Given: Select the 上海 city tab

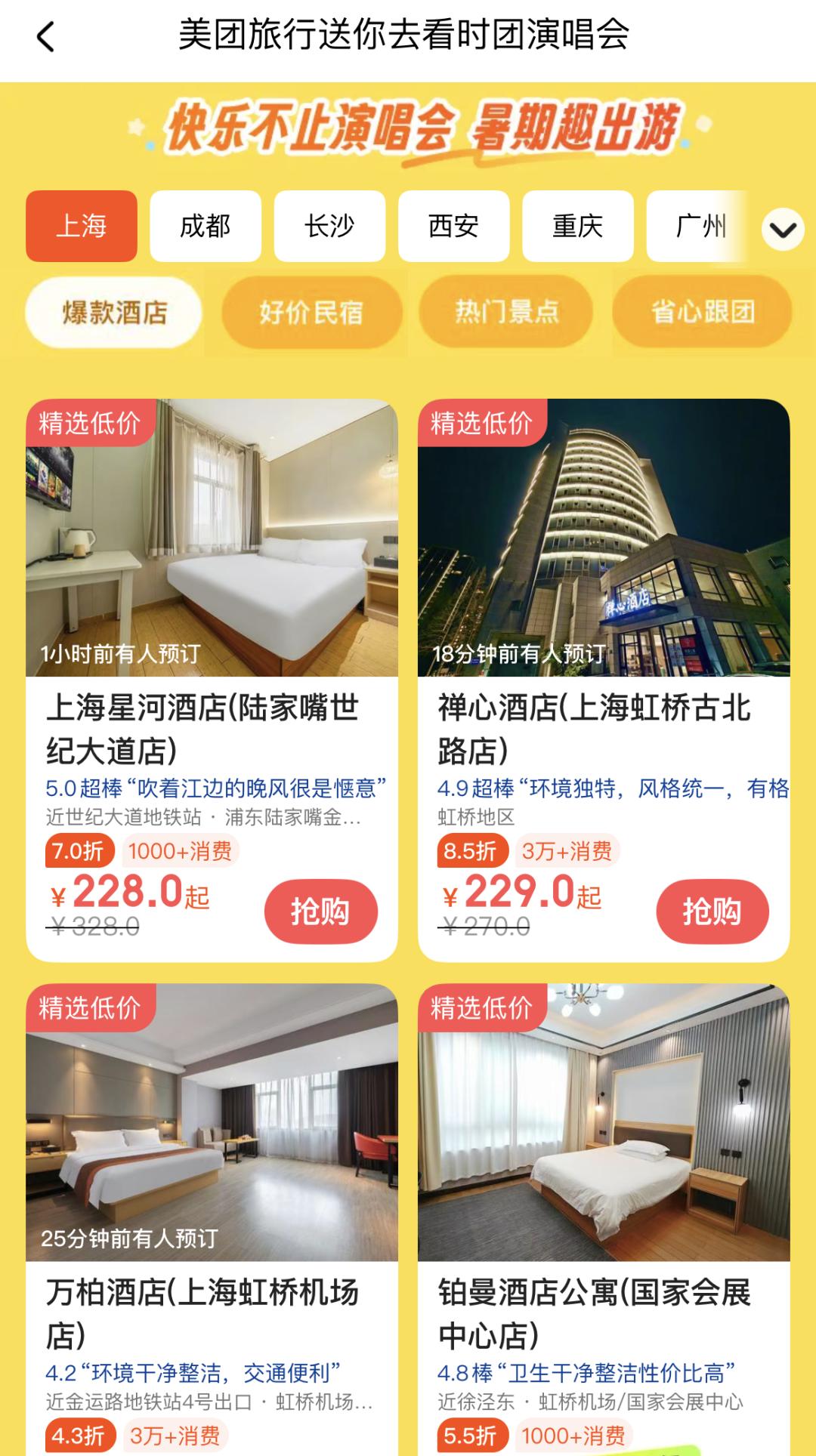Looking at the screenshot, I should coord(82,226).
